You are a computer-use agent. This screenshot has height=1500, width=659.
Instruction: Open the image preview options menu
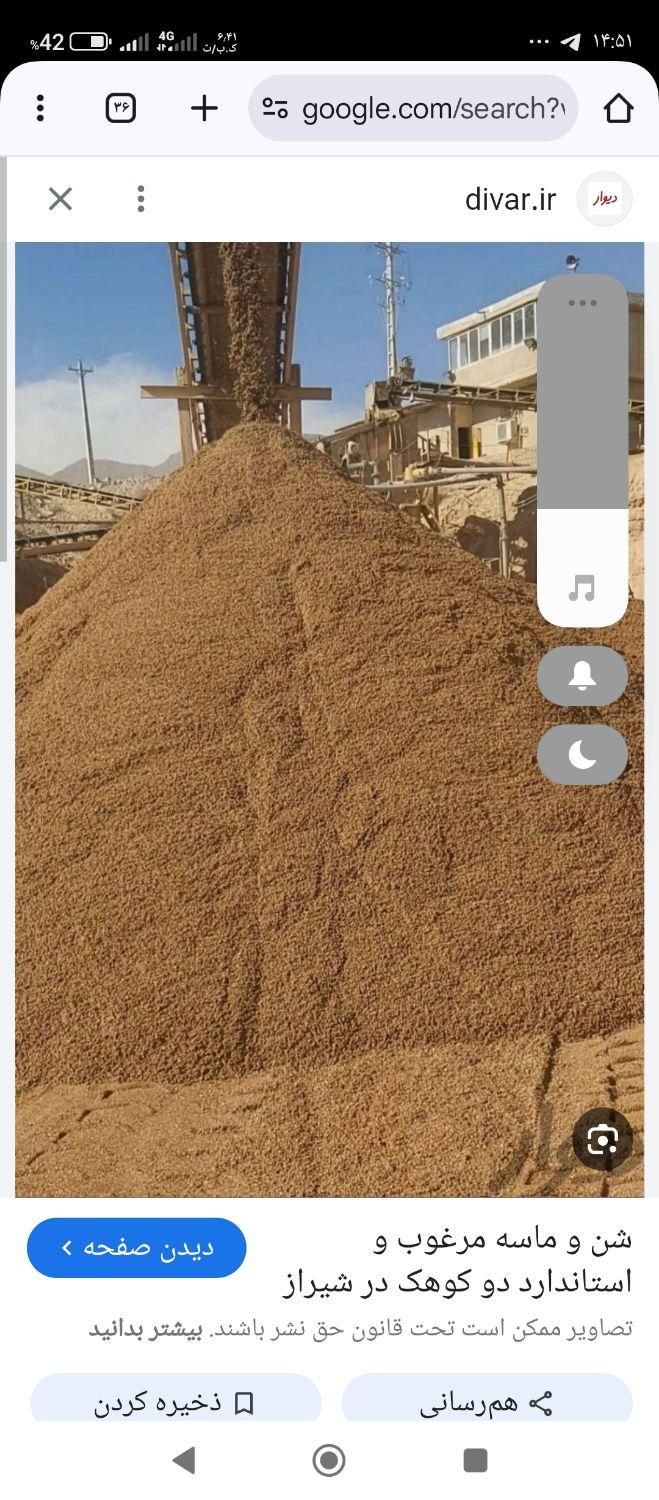click(x=141, y=199)
